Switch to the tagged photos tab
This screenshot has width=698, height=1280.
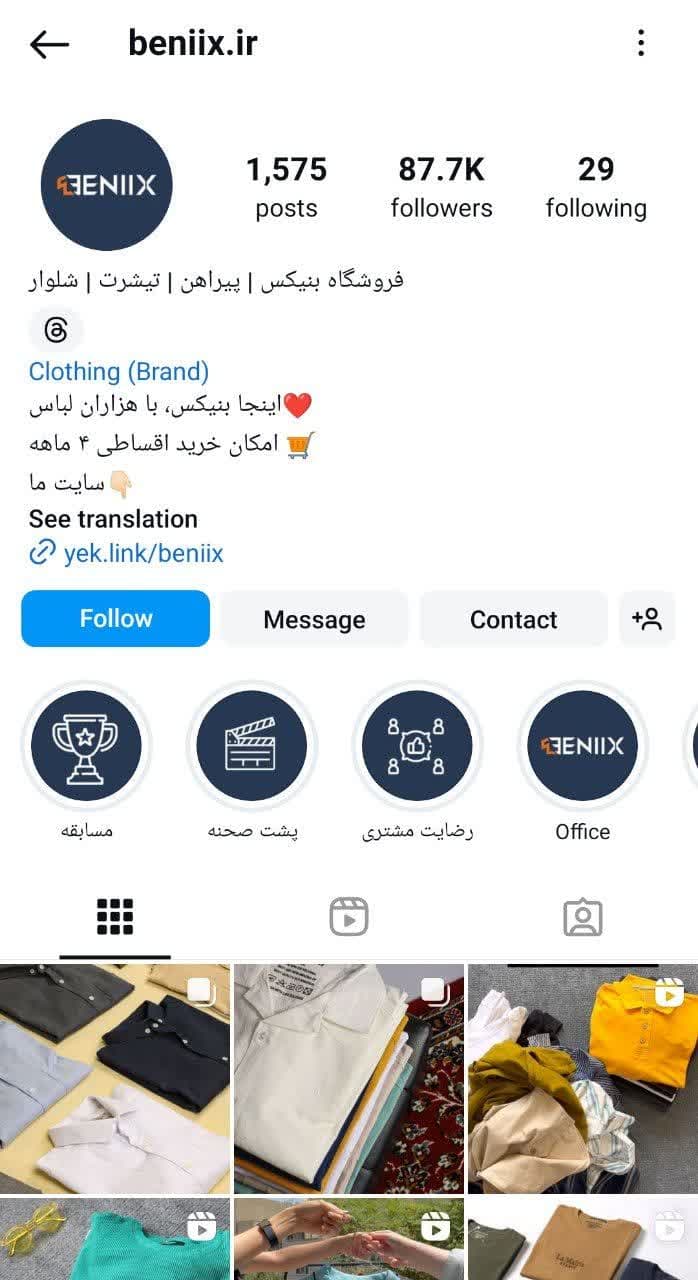point(582,916)
